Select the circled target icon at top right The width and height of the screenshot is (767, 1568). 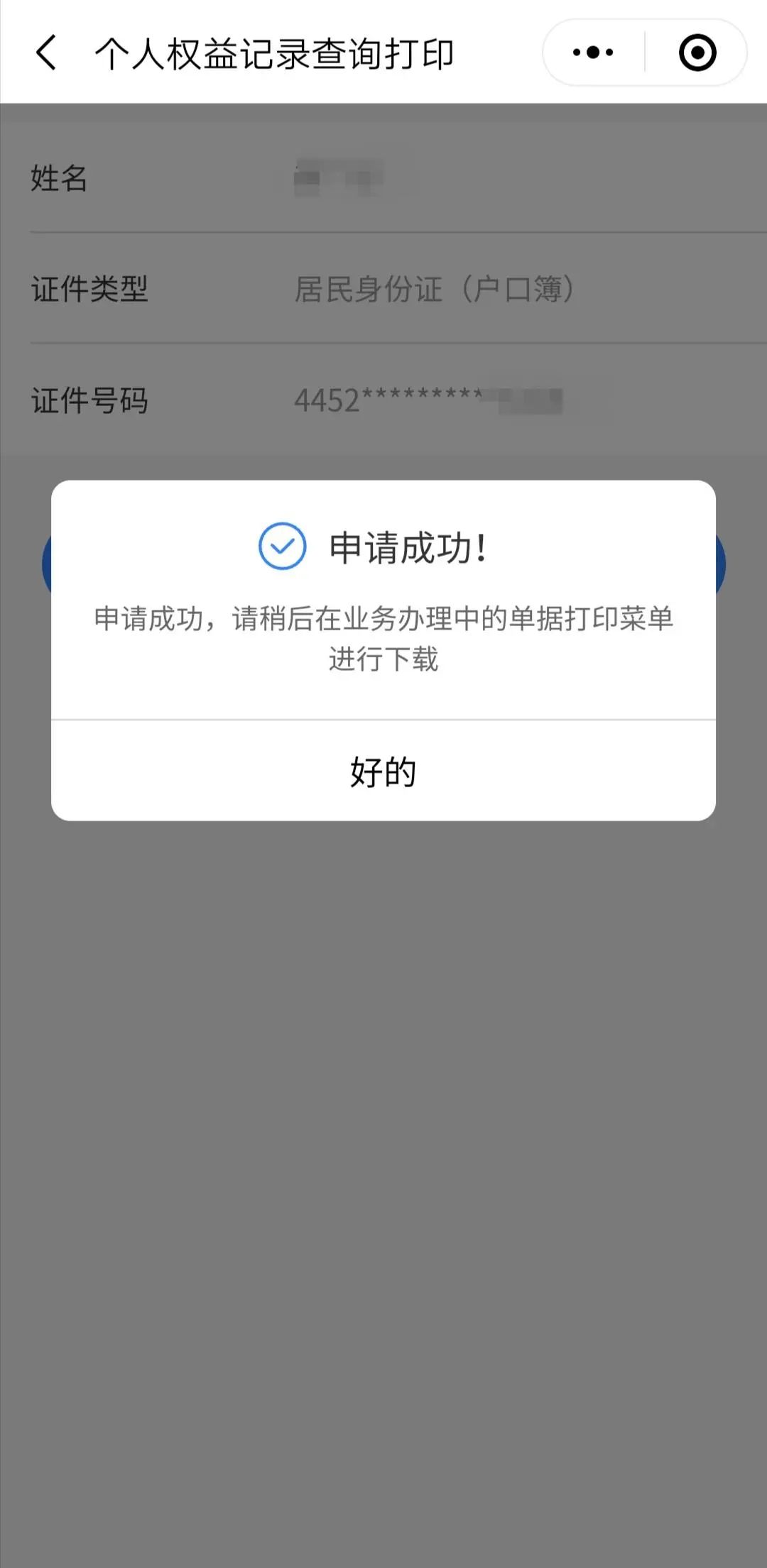[x=697, y=52]
